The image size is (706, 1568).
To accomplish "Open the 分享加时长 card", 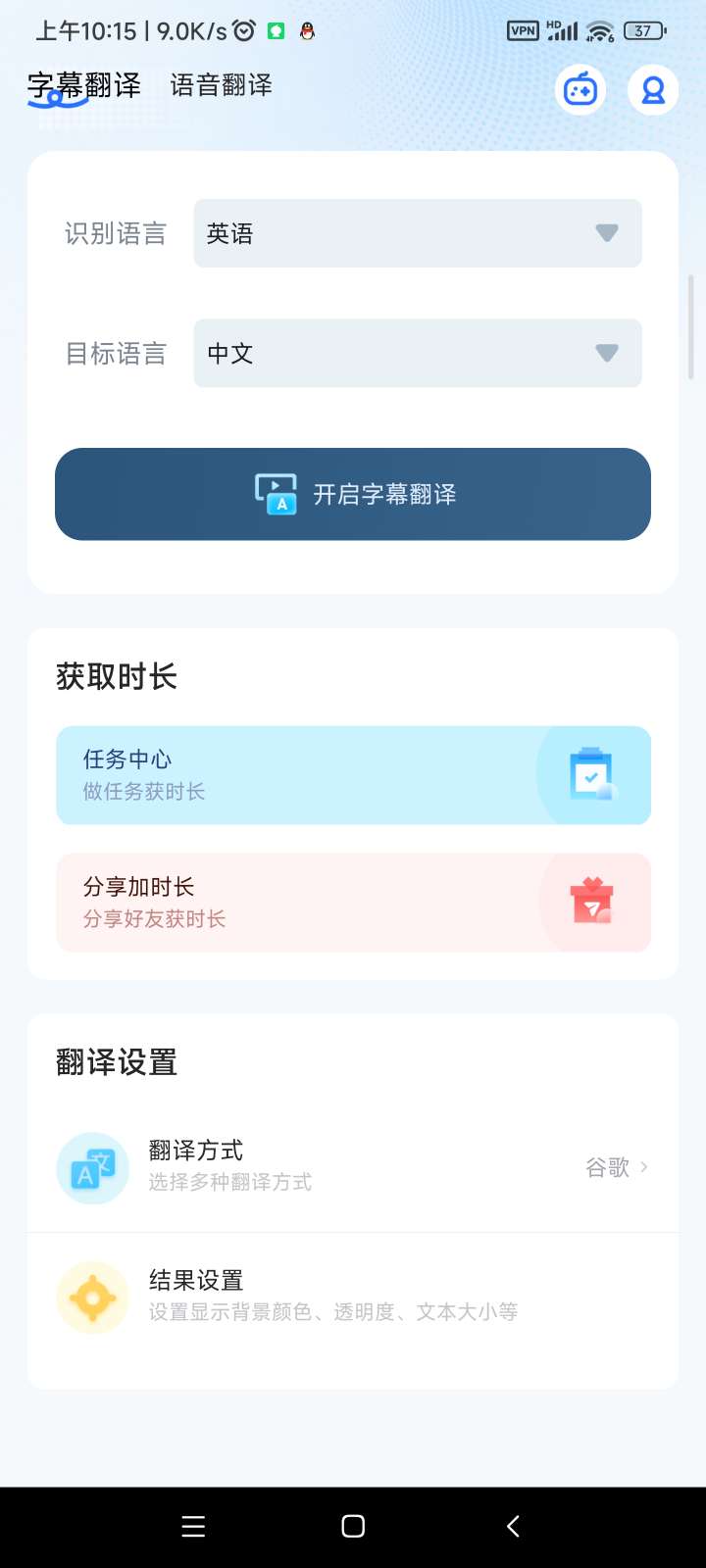I will [x=353, y=903].
